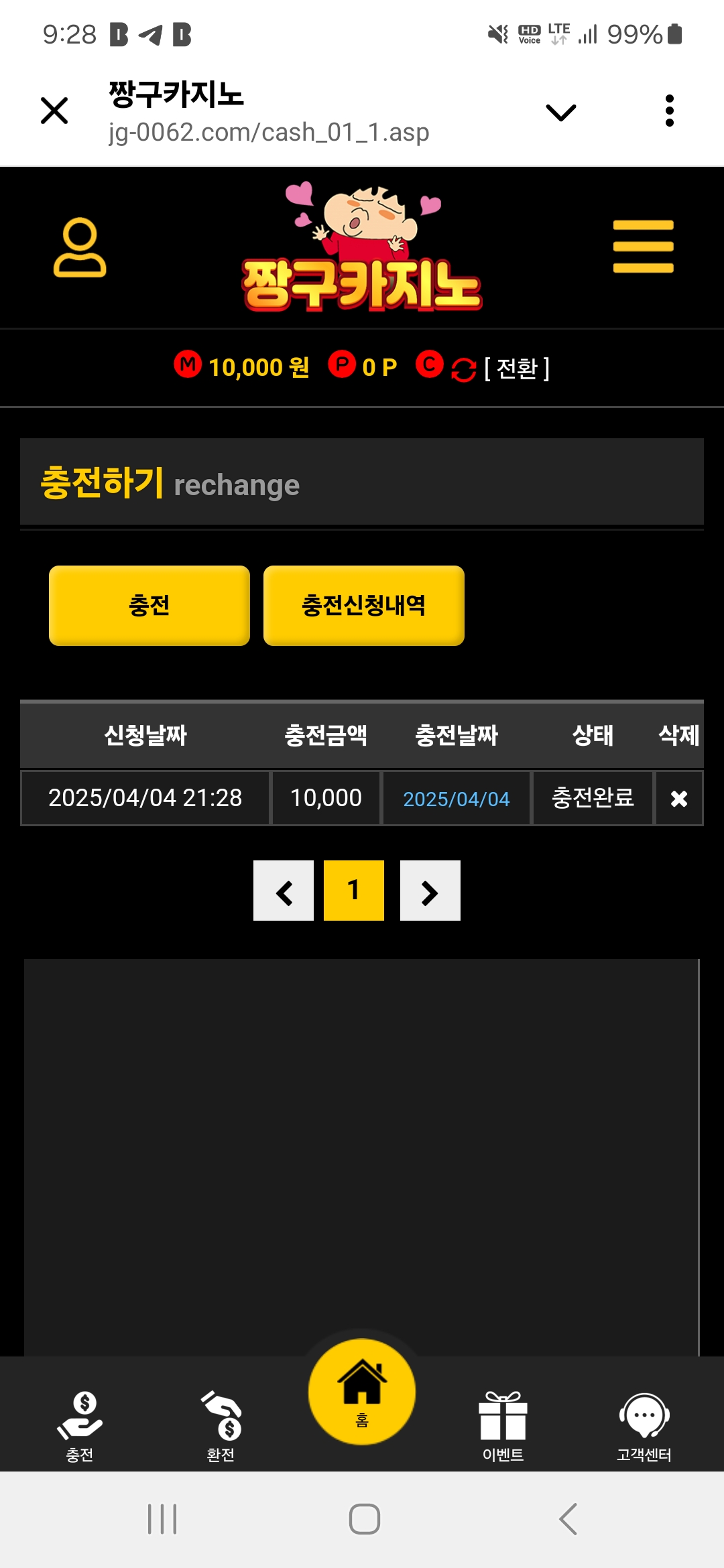Go to the previous page arrow
The height and width of the screenshot is (1568, 724).
pyautogui.click(x=284, y=891)
